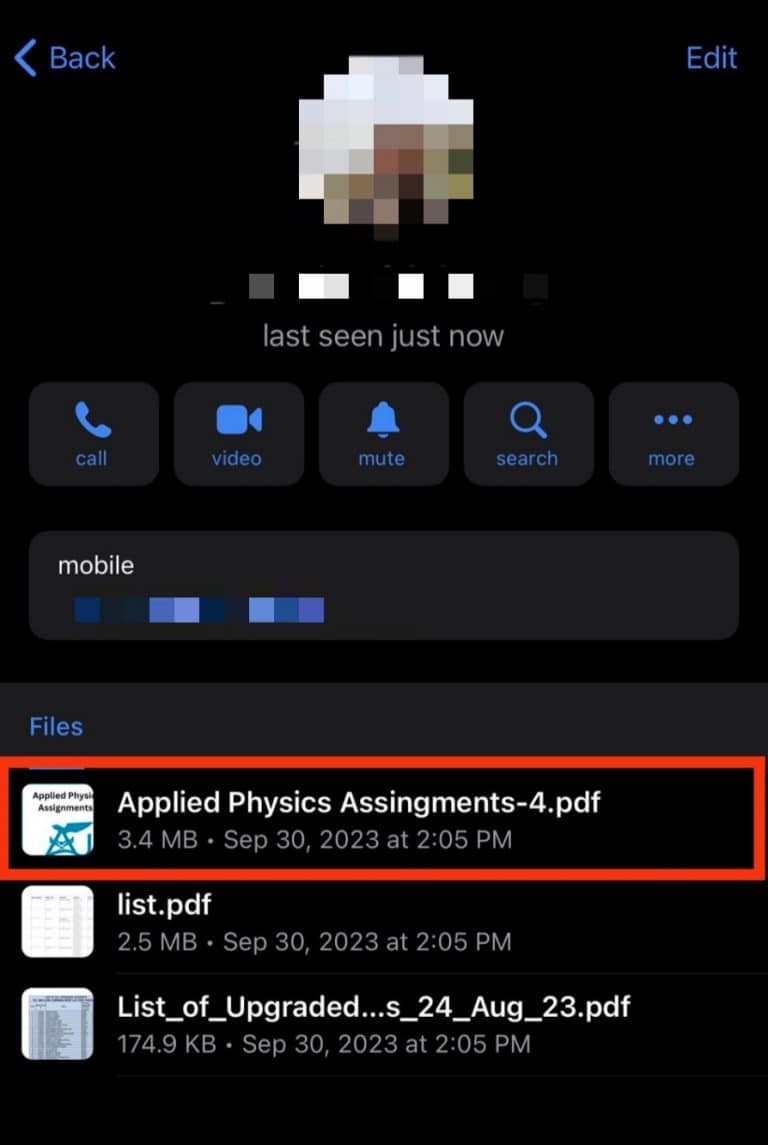Go back to the previous screen

(66, 58)
